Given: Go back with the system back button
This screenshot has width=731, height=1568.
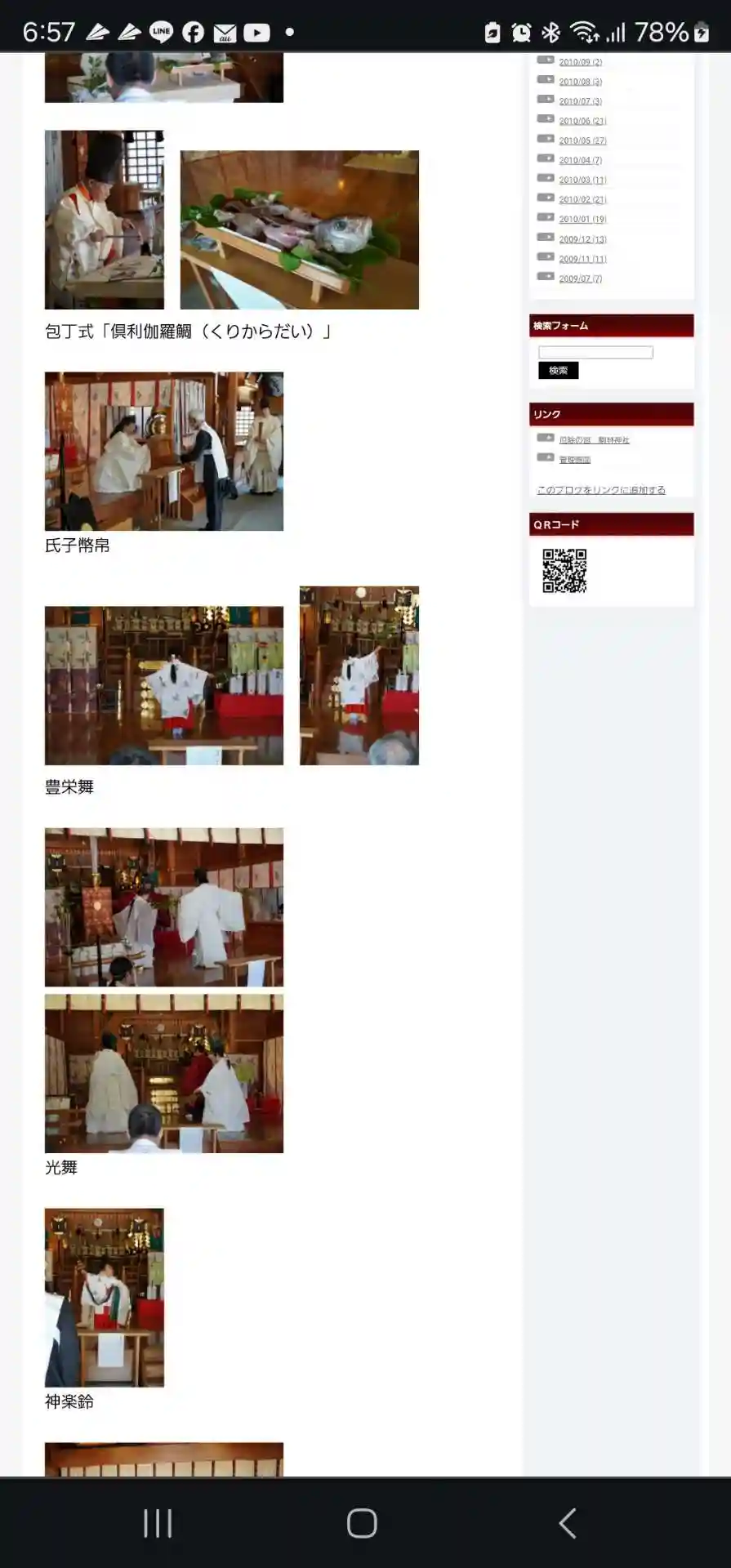Looking at the screenshot, I should [x=568, y=1523].
